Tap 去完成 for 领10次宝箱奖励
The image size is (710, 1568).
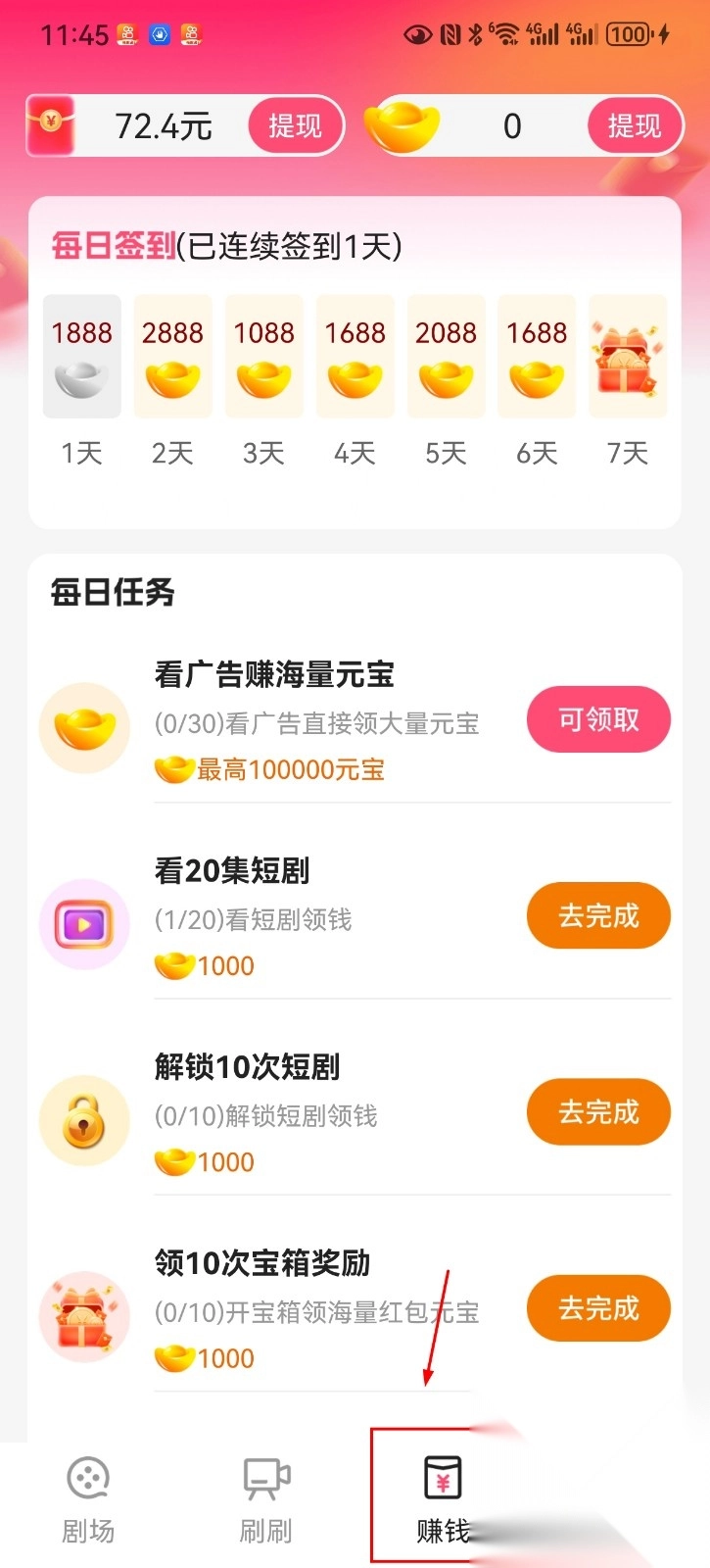[598, 1308]
